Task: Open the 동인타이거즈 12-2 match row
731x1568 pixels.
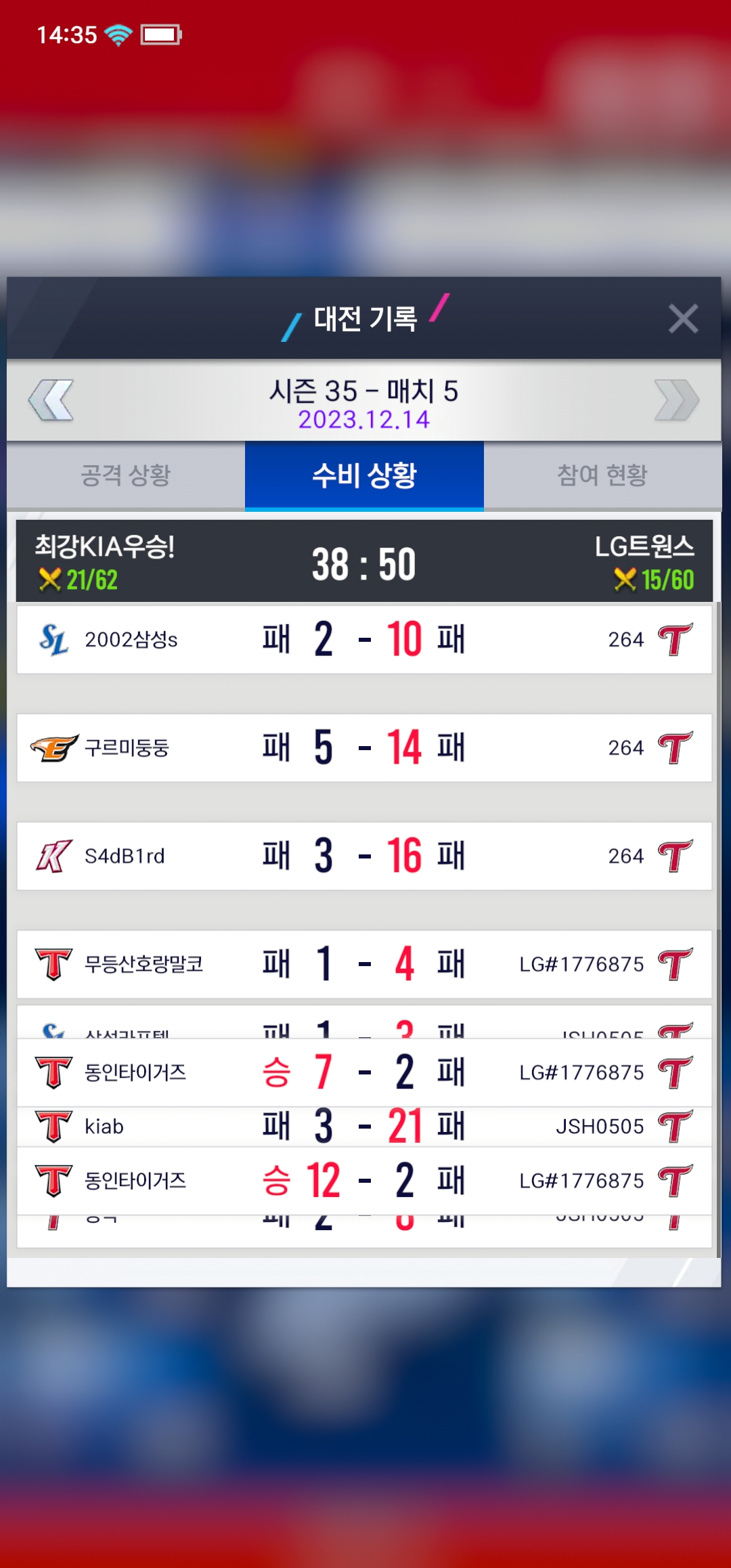Action: click(x=364, y=1181)
